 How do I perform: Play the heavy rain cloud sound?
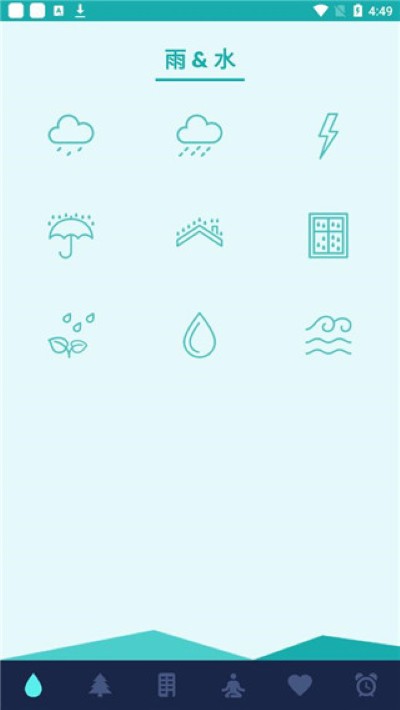[x=199, y=135]
